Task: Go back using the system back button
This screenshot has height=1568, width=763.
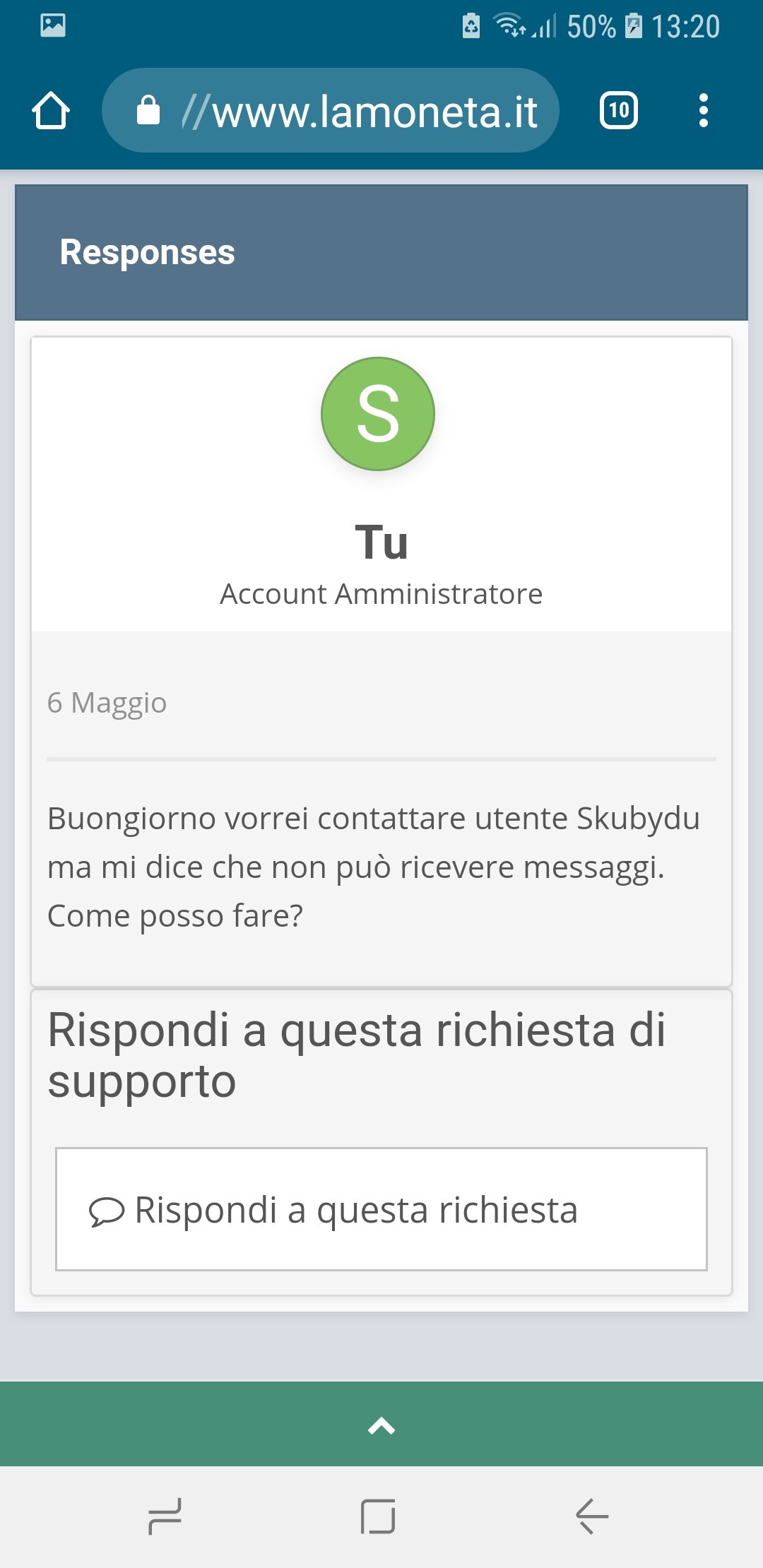Action: click(x=592, y=1516)
